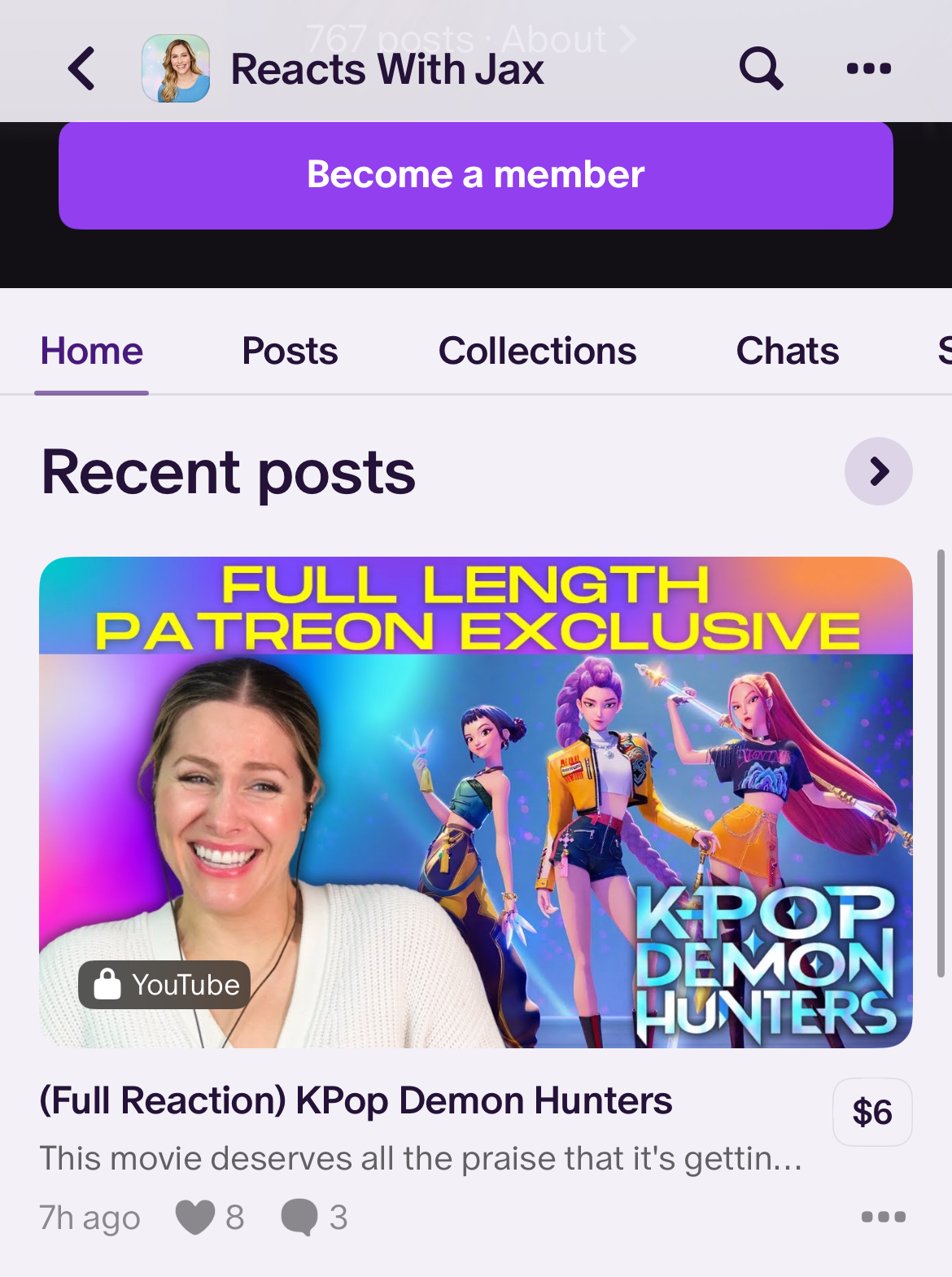The image size is (952, 1277).
Task: Open the Reacts With Jax creator avatar
Action: 176,68
